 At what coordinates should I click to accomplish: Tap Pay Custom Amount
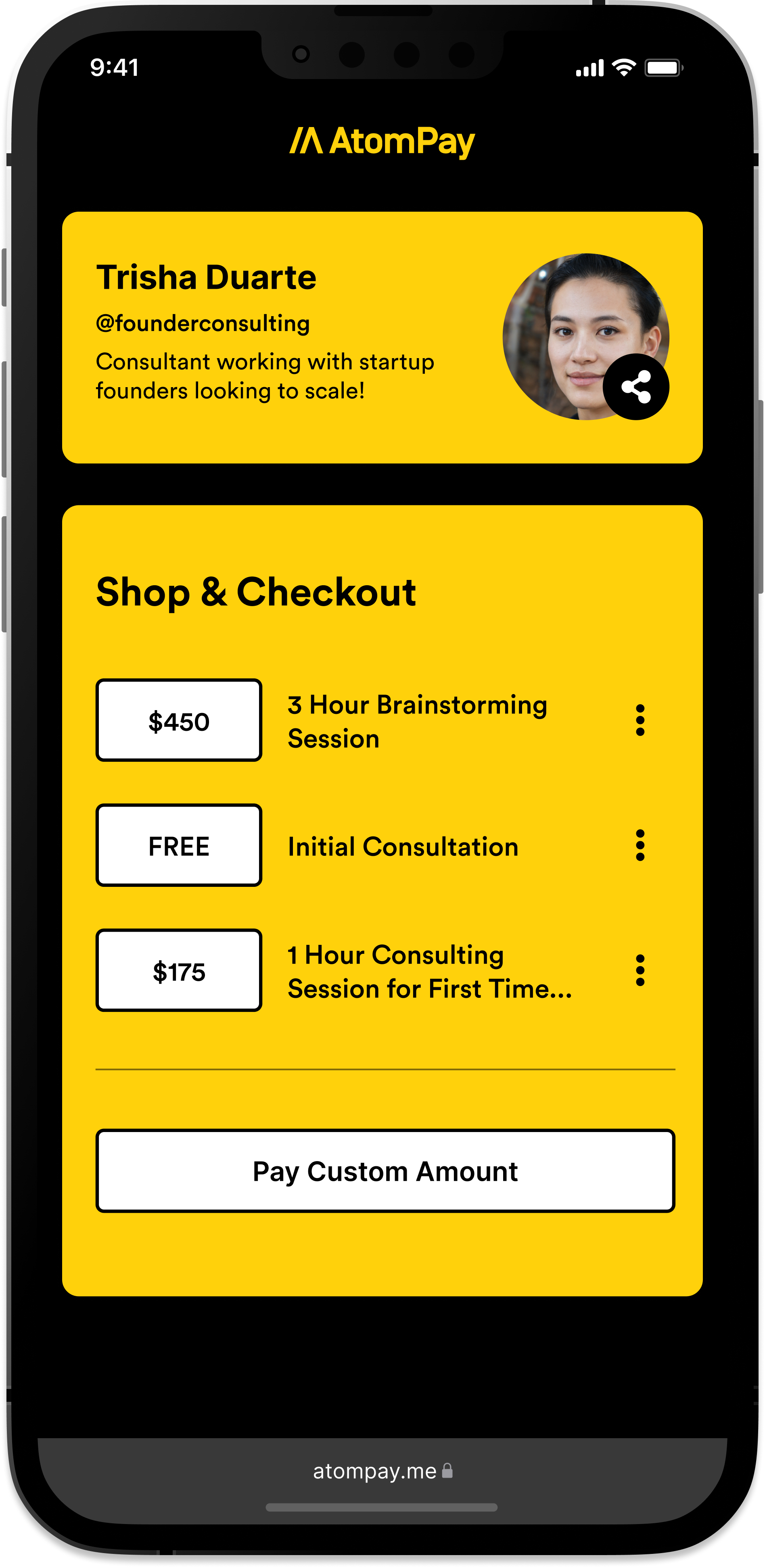[x=385, y=1171]
